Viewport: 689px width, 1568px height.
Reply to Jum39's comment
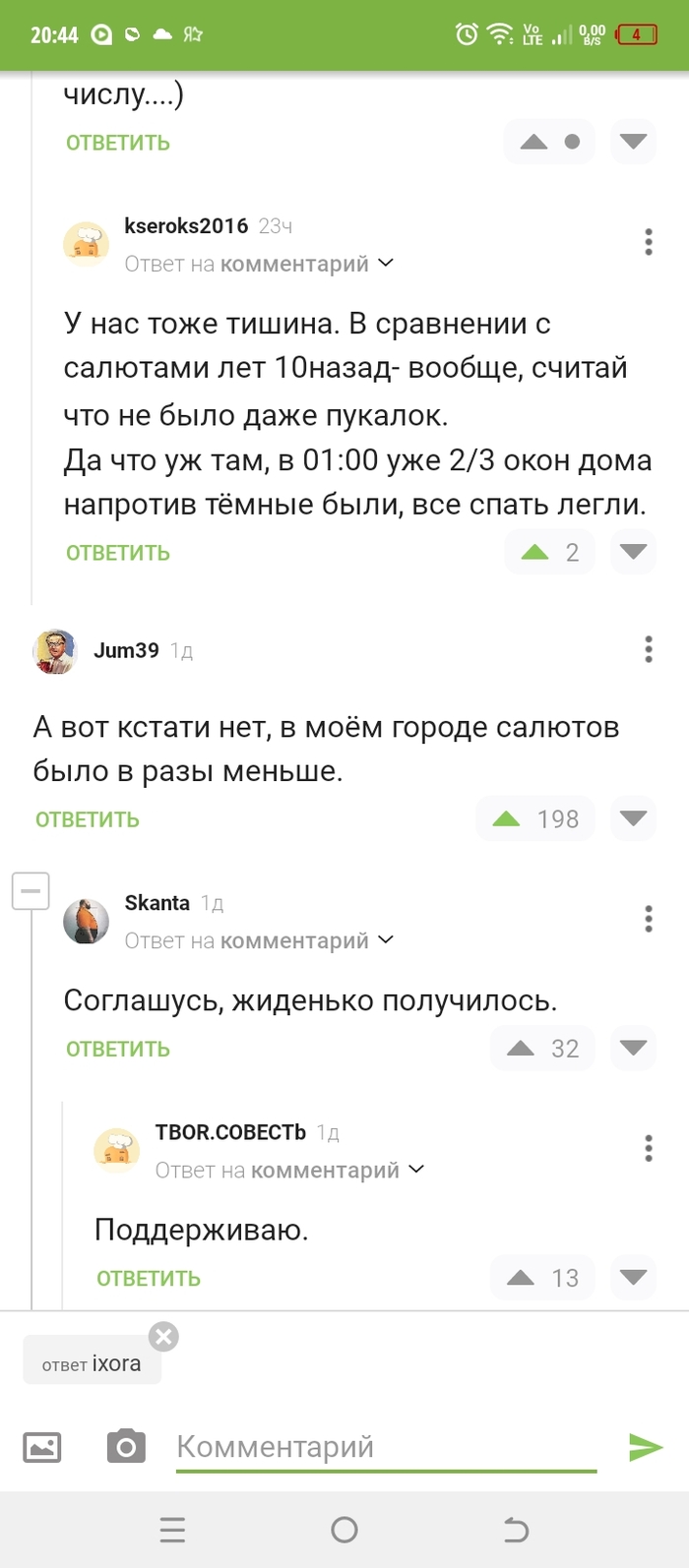point(87,819)
